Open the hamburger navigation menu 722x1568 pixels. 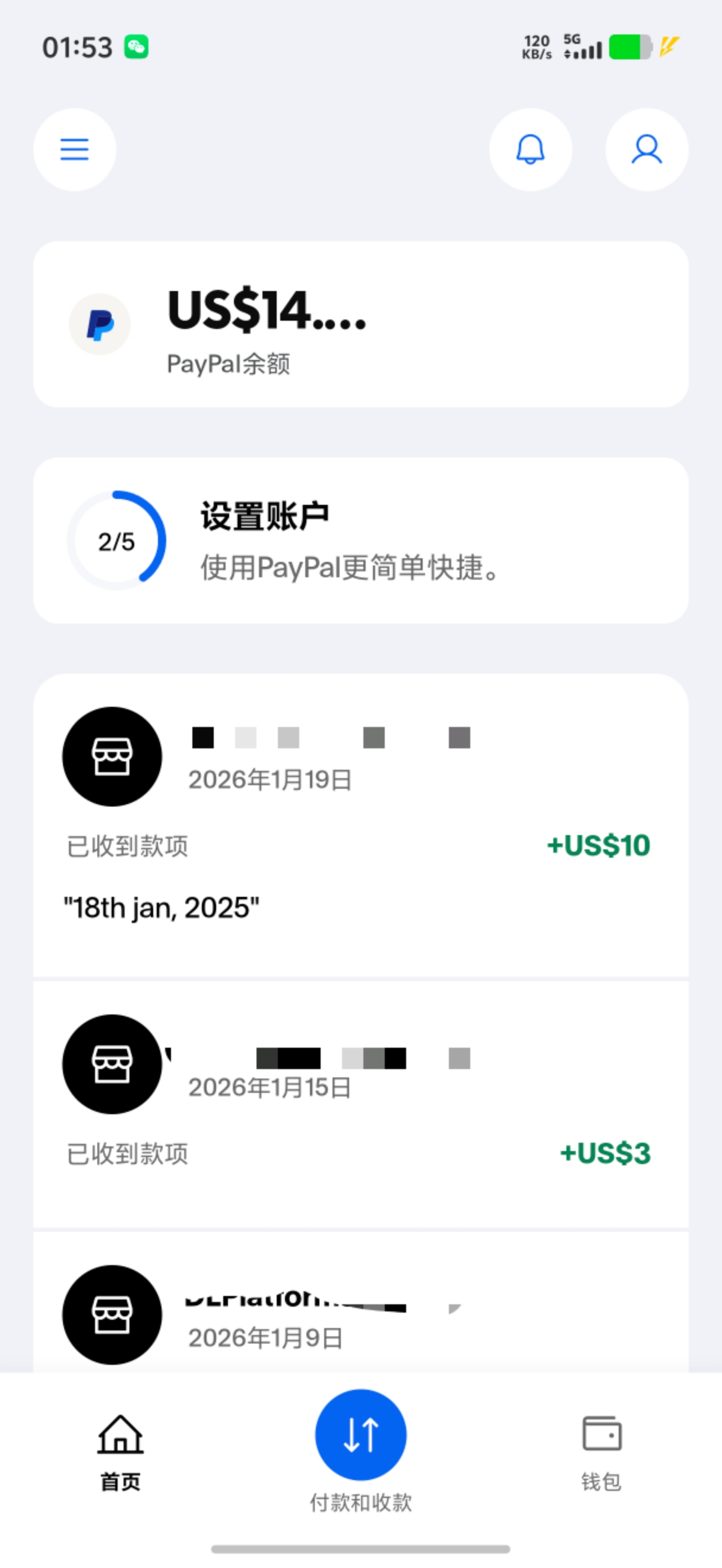(74, 150)
